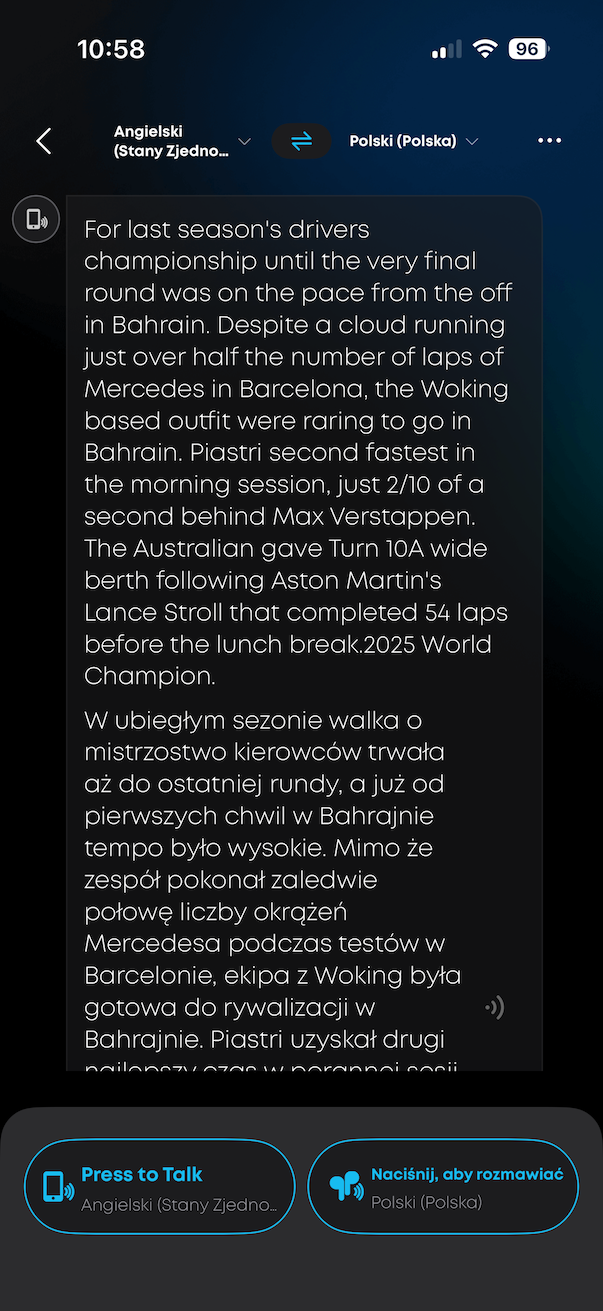The width and height of the screenshot is (603, 1311).
Task: Tap the phone speaker icon beside the transcript
Action: [x=36, y=219]
